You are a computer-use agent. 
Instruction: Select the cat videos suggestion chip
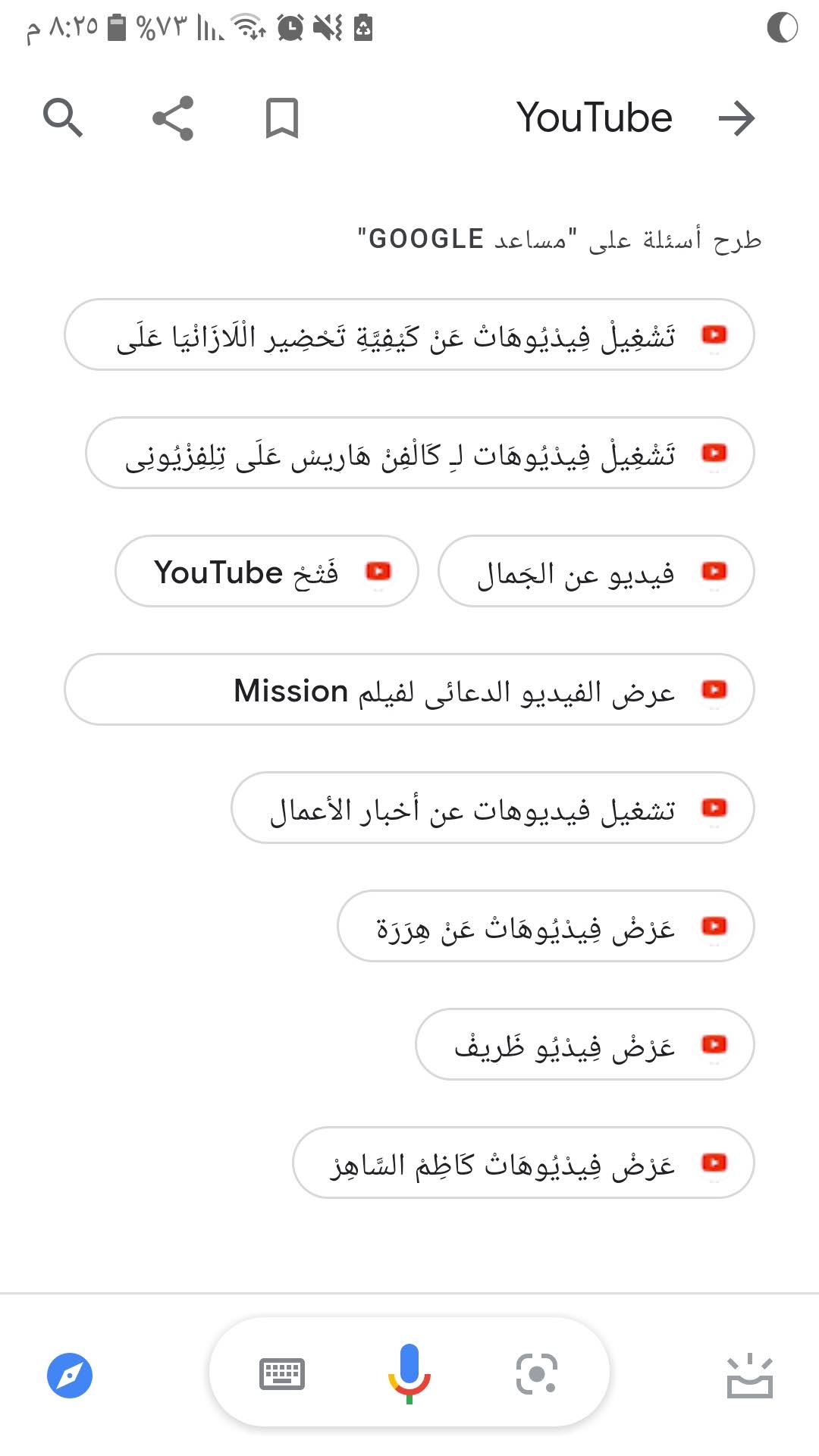(x=545, y=927)
